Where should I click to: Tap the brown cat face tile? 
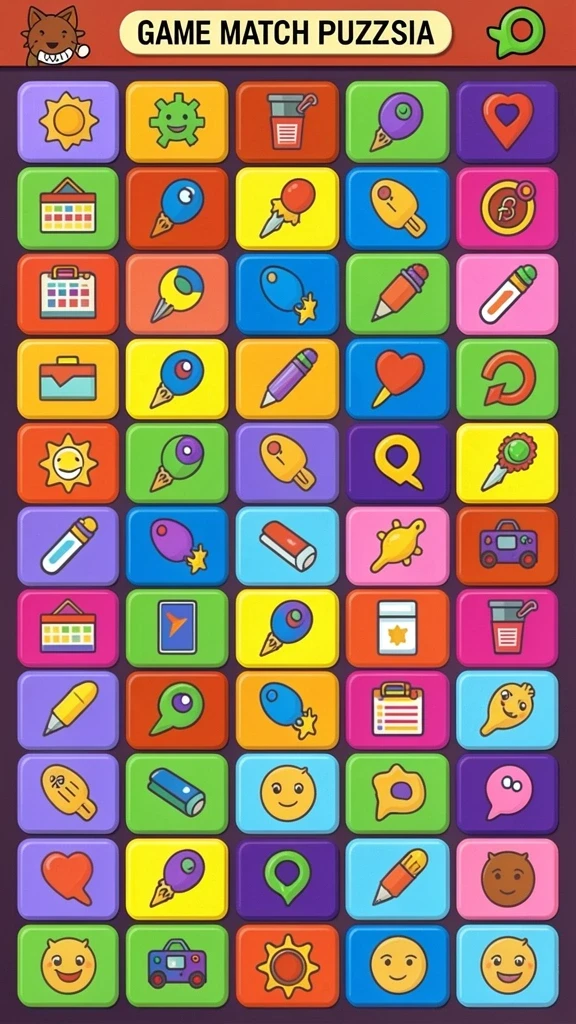[507, 879]
